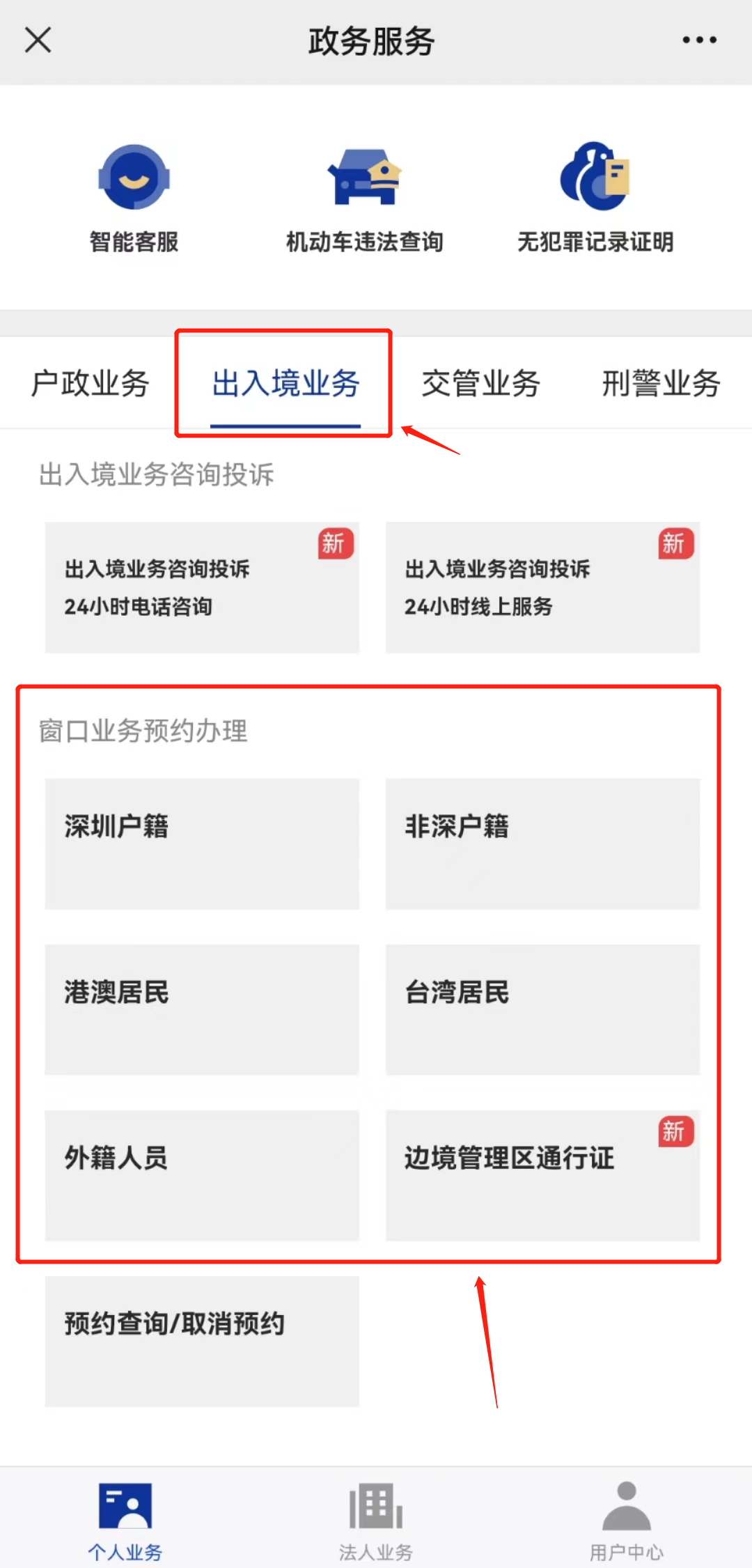Close the 政务服务 page
This screenshot has height=1568, width=752.
pos(38,40)
